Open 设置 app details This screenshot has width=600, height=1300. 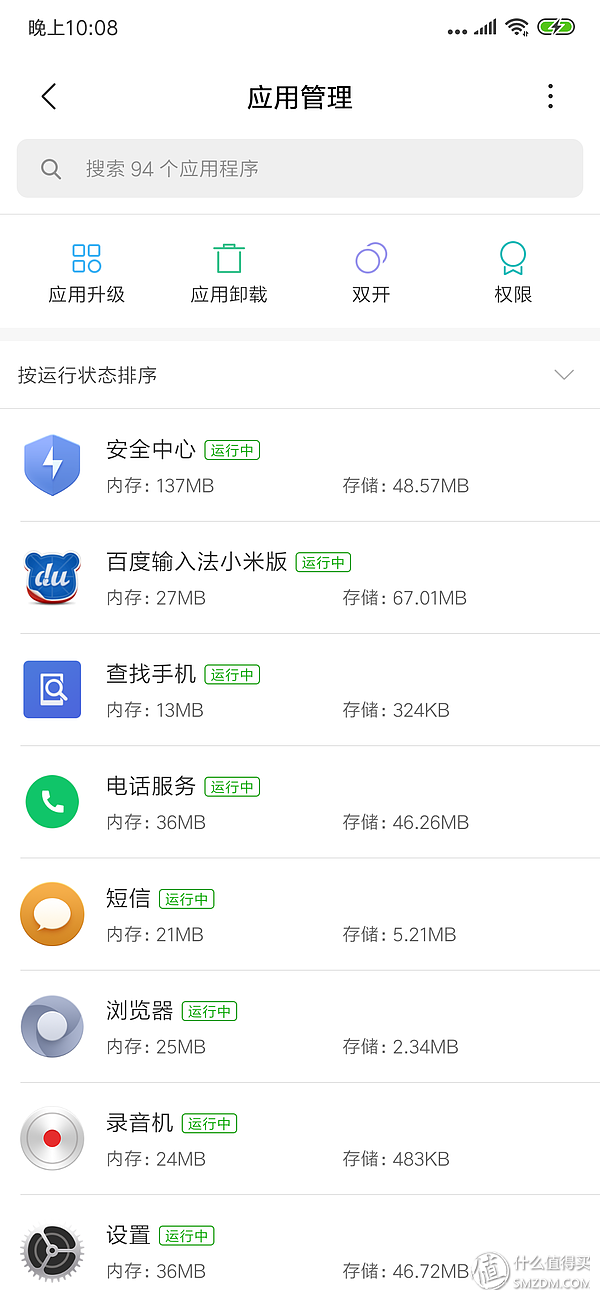[x=300, y=1250]
